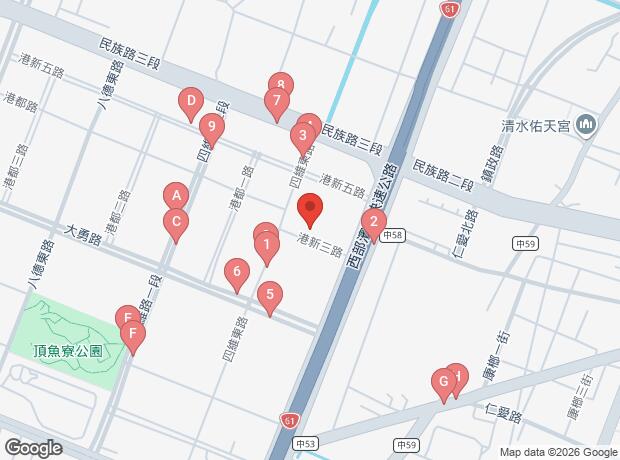Tap marker number 5
Screen dimensions: 620x460
click(268, 295)
